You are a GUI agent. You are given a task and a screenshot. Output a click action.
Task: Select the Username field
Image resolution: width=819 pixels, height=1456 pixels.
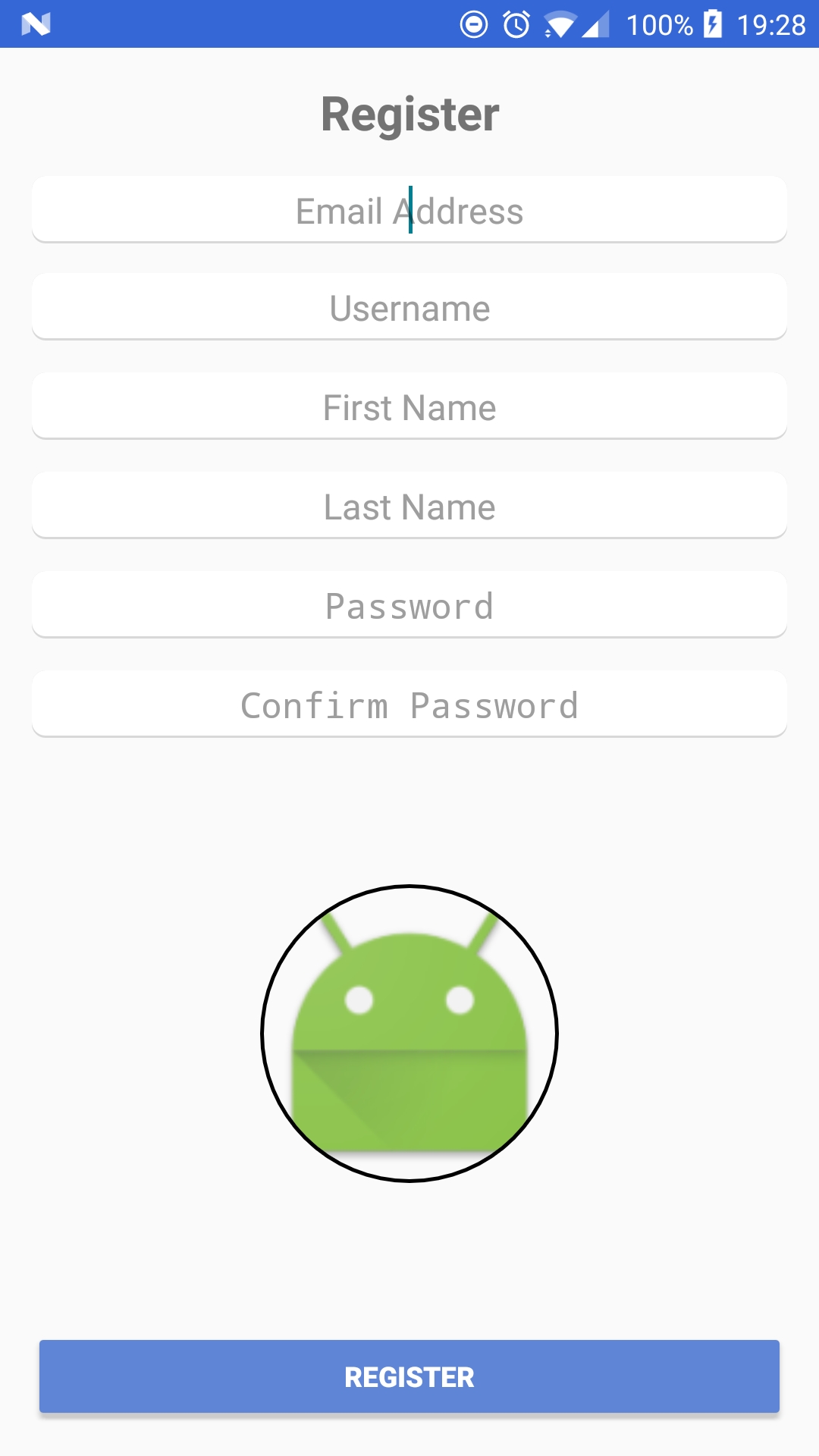click(409, 307)
